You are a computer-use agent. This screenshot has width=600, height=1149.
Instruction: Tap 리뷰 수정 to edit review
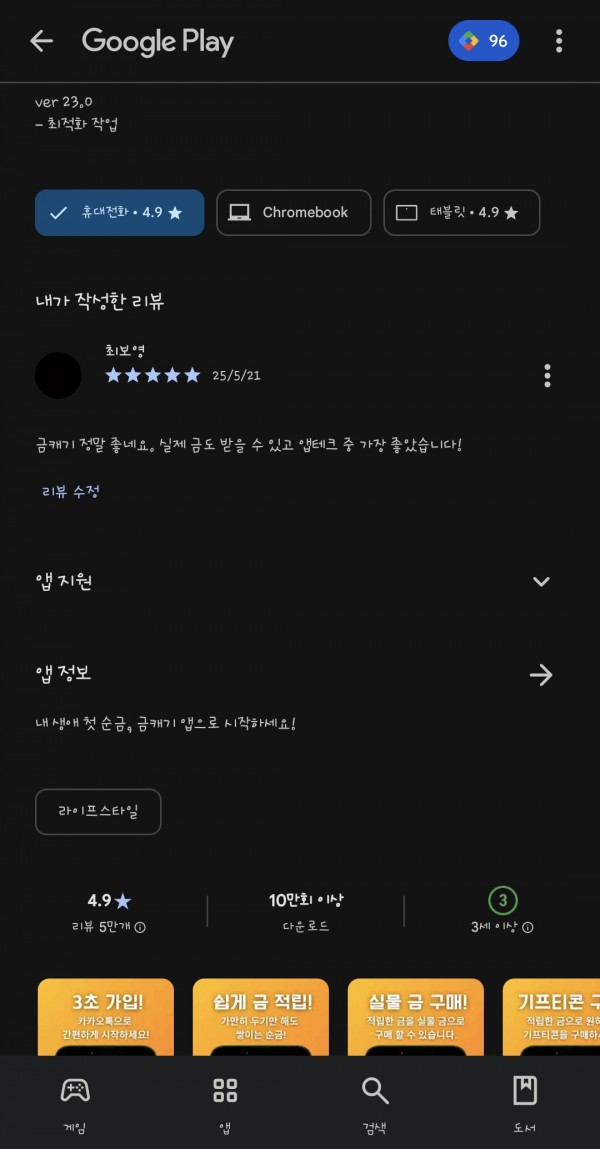(70, 492)
